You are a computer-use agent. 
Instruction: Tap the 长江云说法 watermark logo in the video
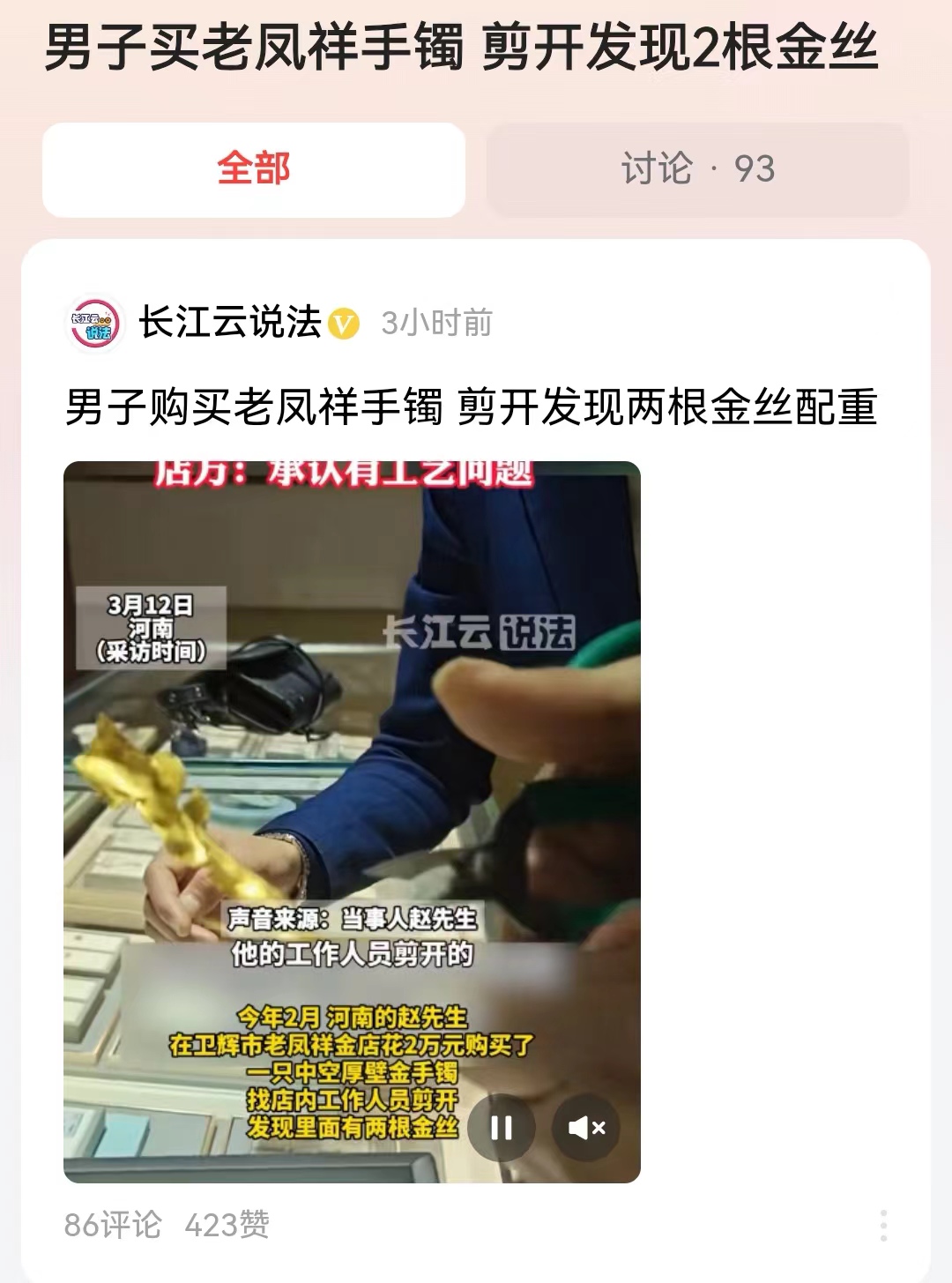(480, 629)
